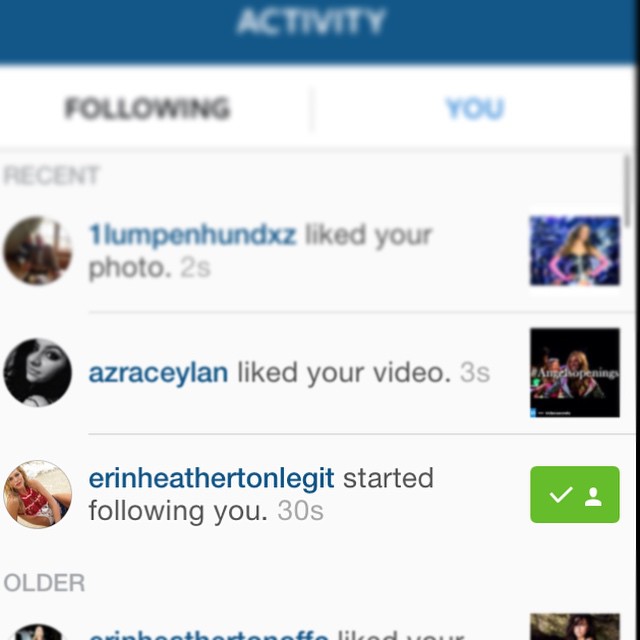Toggle the green following button for erinheathertonlegit
The height and width of the screenshot is (640, 640).
coord(574,494)
